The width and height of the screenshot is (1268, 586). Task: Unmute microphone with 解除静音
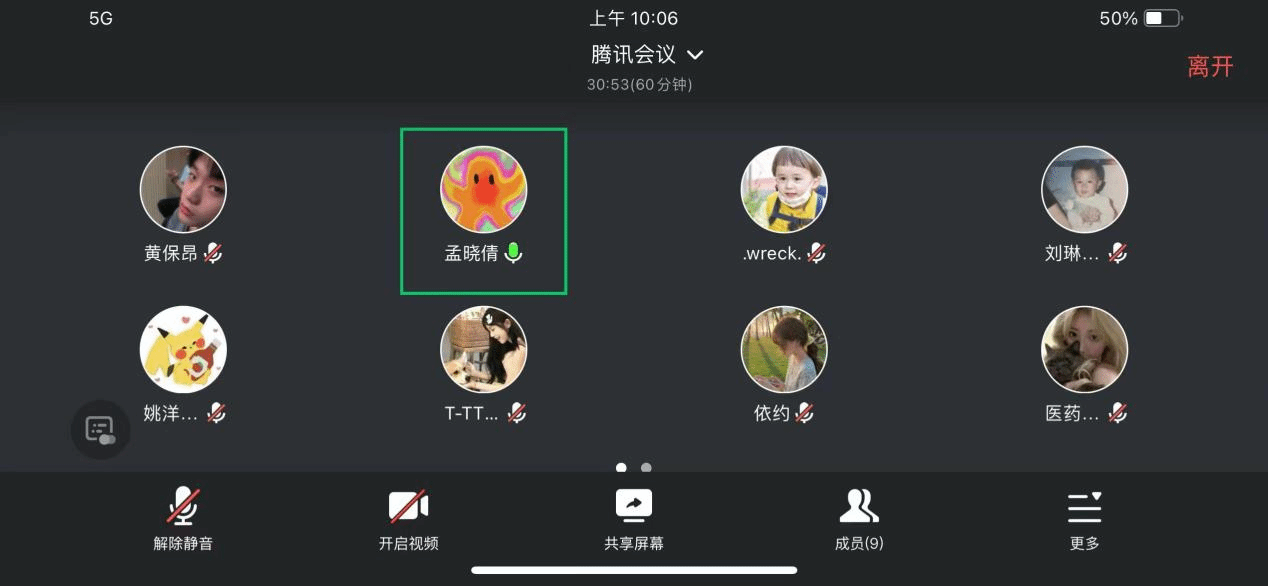183,519
